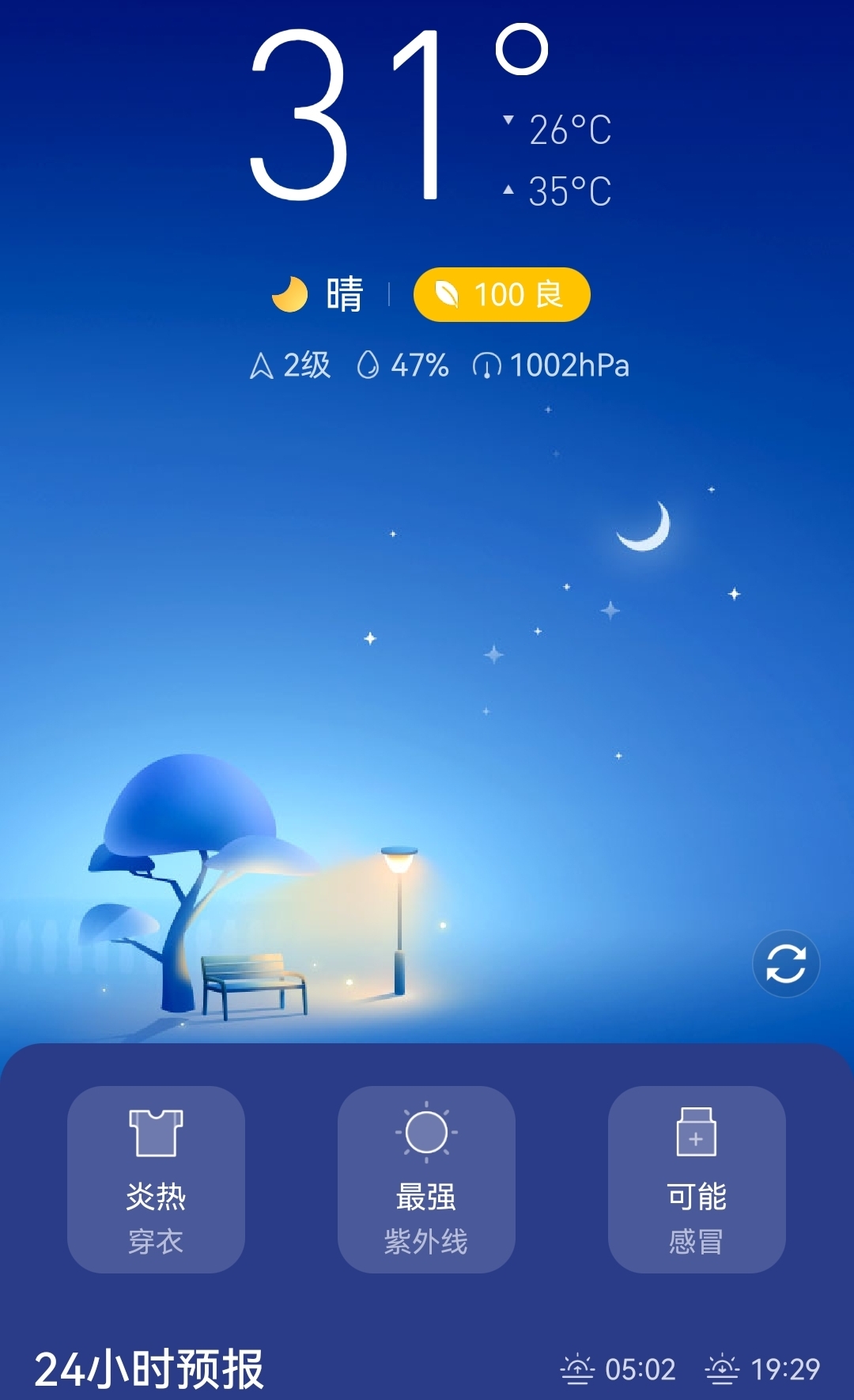The width and height of the screenshot is (854, 1400).
Task: Tap the refresh weather button
Action: [785, 963]
